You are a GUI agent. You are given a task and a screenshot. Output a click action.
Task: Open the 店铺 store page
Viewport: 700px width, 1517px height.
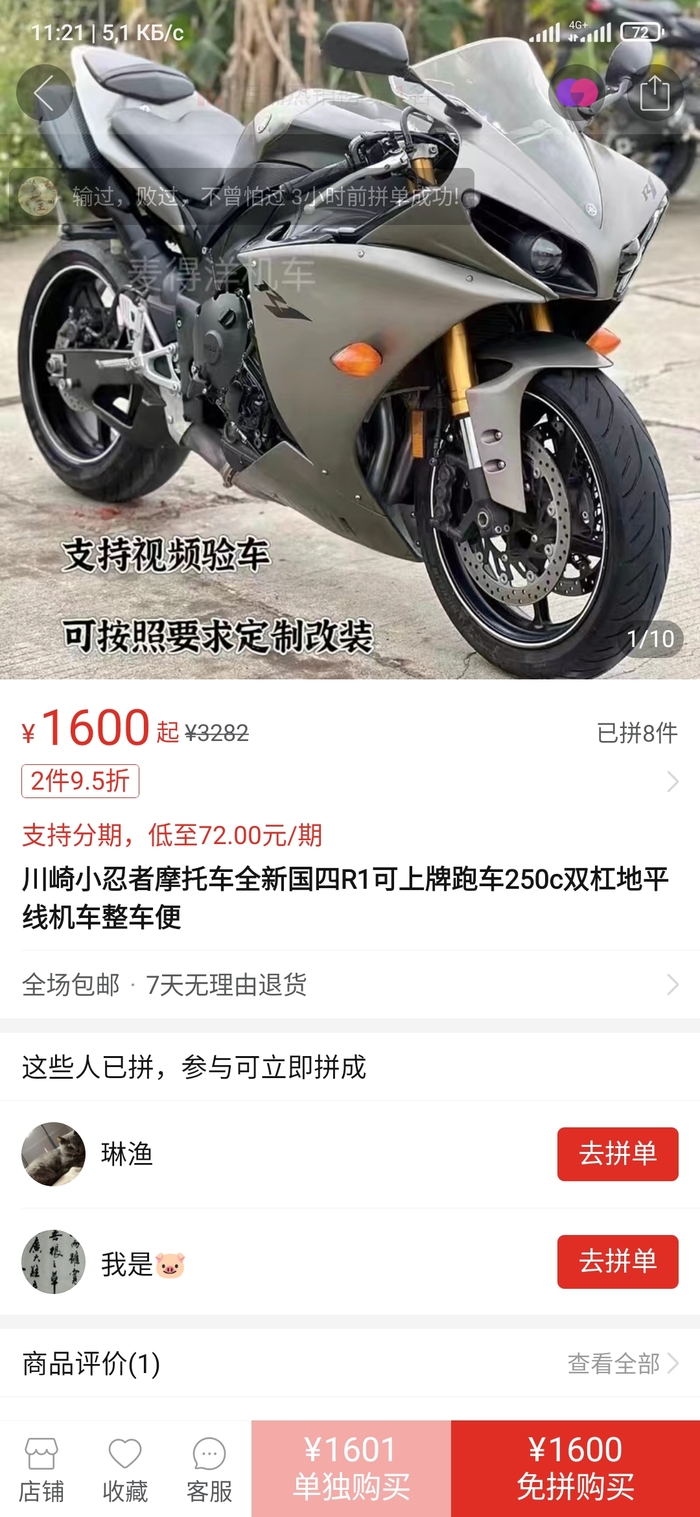coord(41,1470)
